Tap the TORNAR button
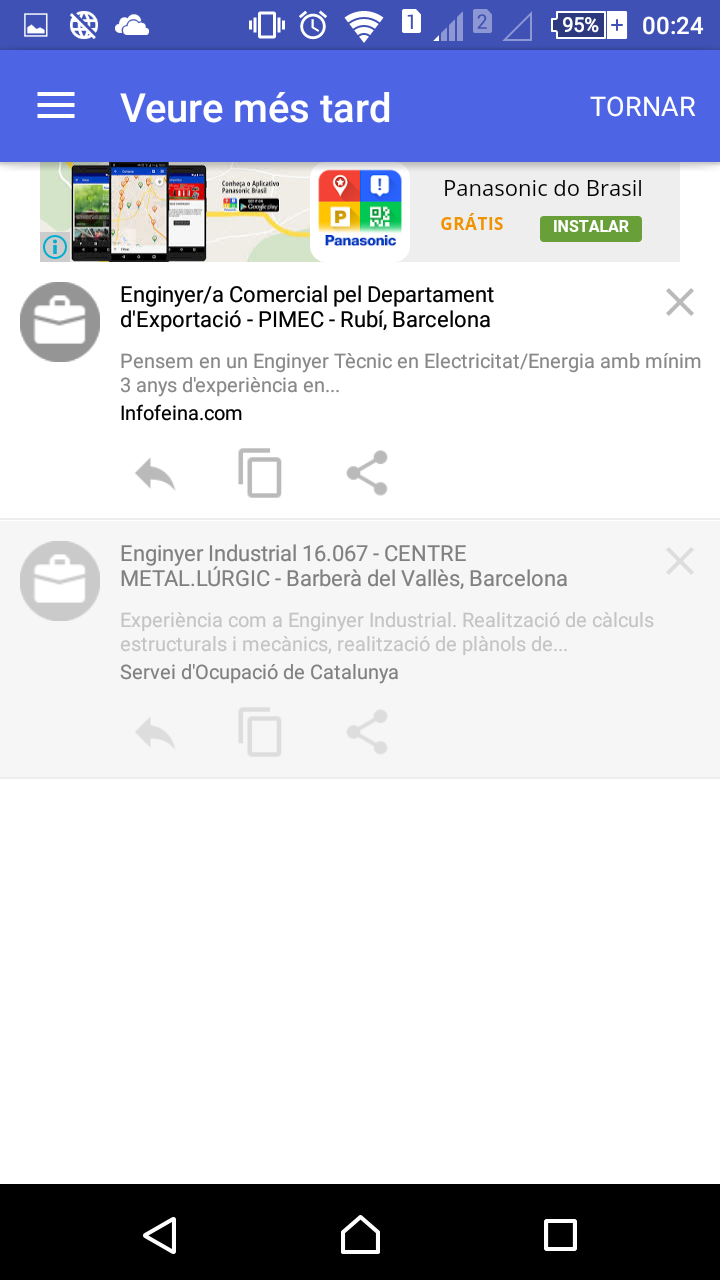Viewport: 720px width, 1280px height. point(642,107)
